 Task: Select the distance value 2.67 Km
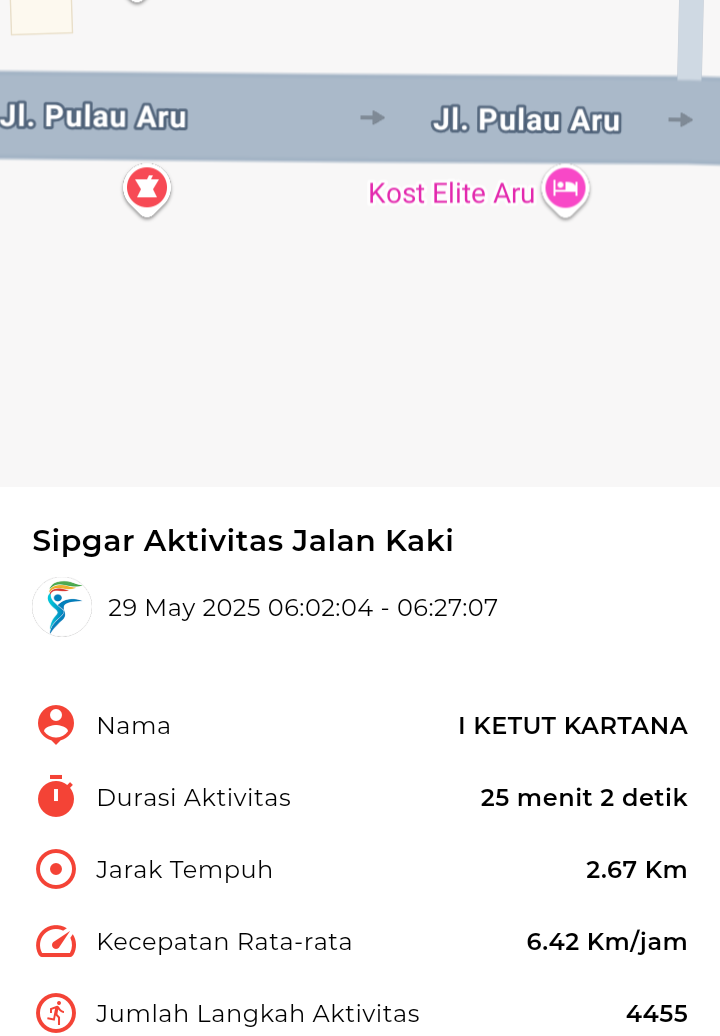coord(636,870)
